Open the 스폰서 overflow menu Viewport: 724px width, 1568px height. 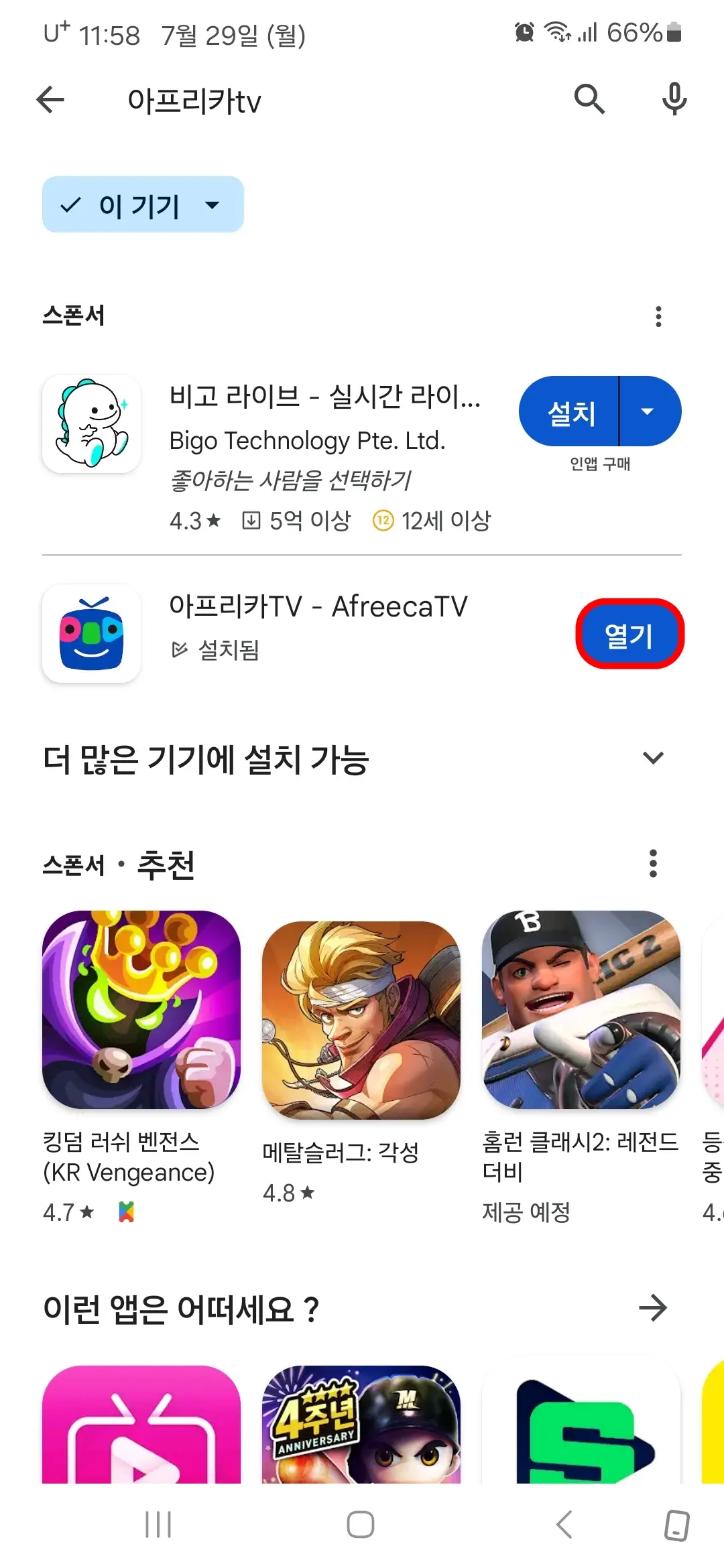click(x=658, y=316)
